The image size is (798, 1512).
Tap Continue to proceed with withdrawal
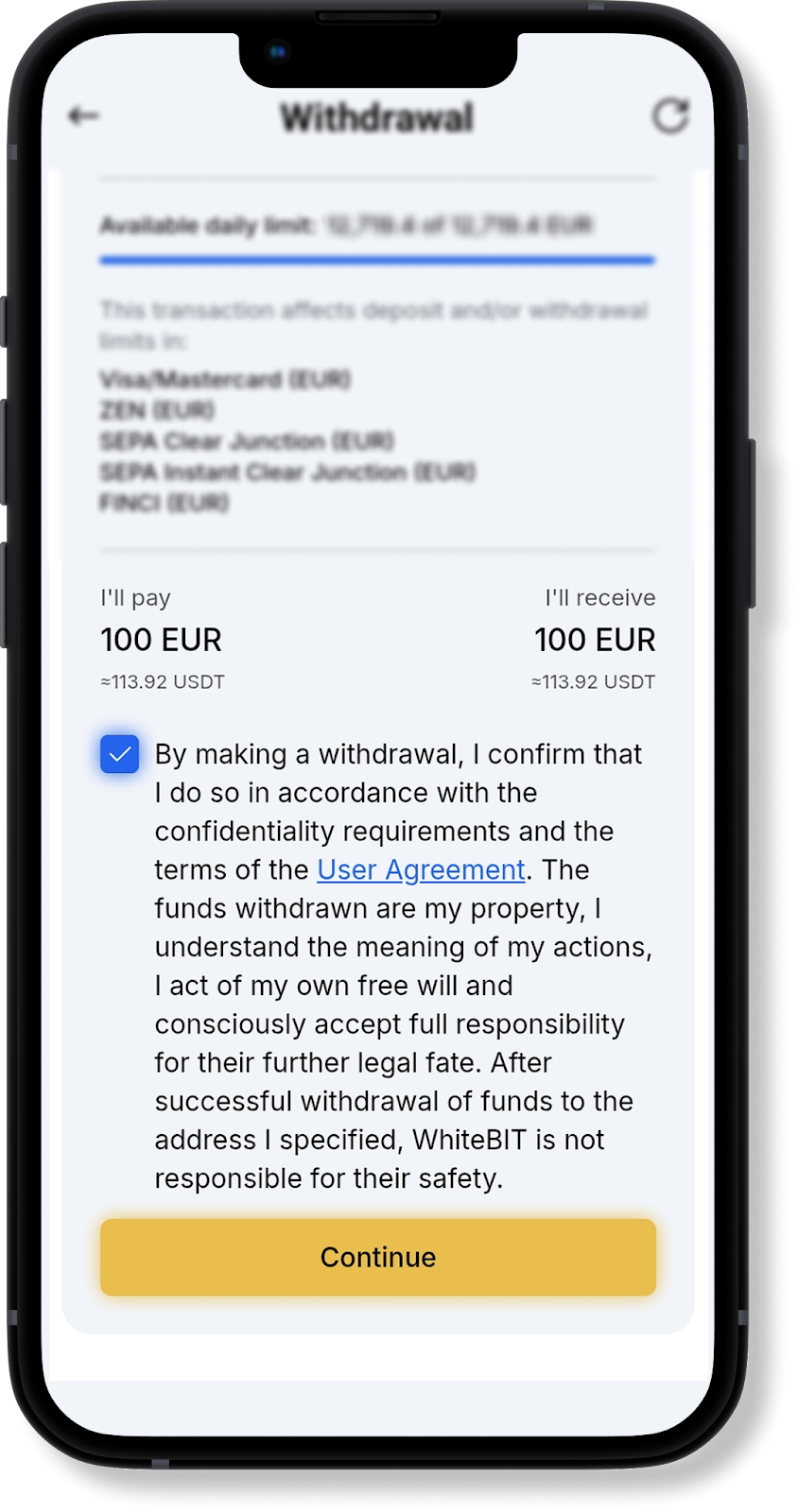point(378,1257)
